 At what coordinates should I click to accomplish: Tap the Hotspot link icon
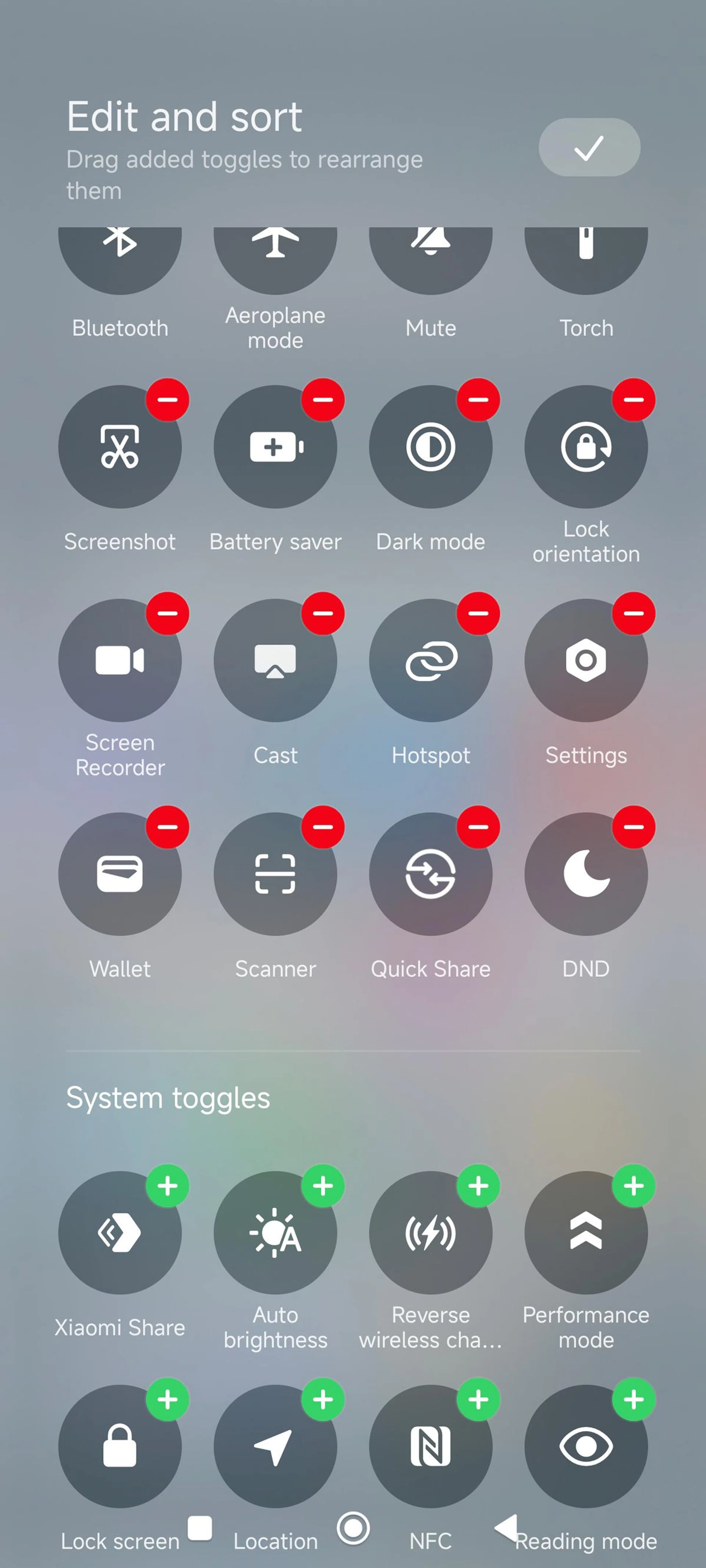point(431,661)
